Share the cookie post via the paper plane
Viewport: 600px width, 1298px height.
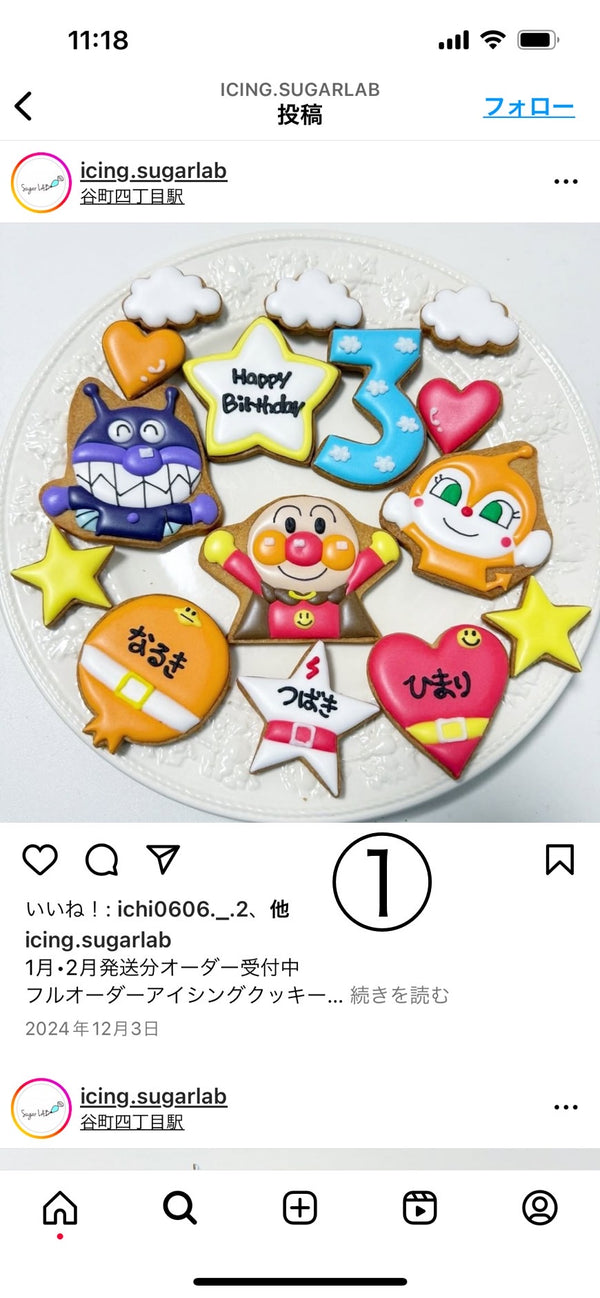pos(163,859)
